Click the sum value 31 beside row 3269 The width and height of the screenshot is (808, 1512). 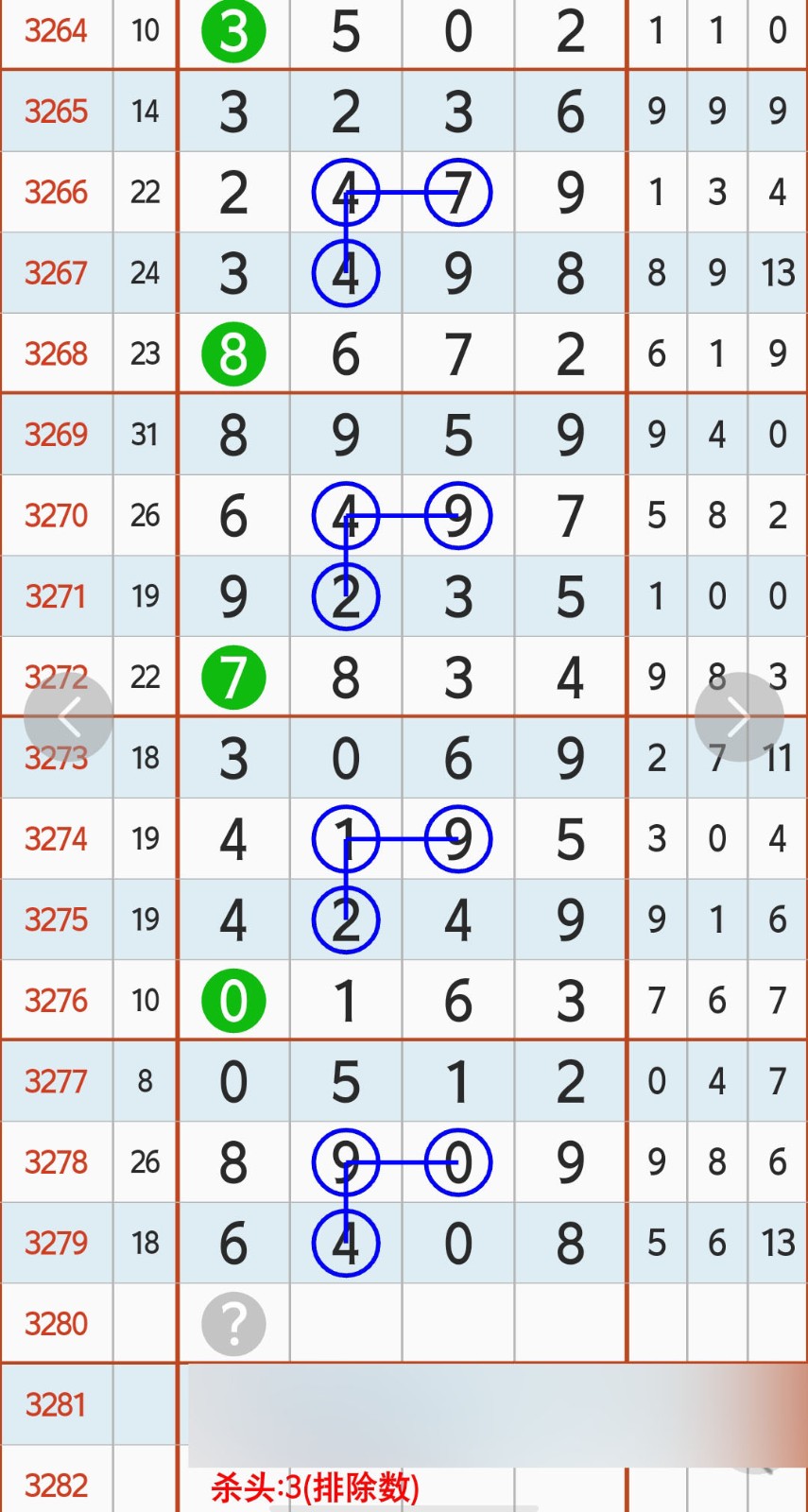[x=146, y=434]
